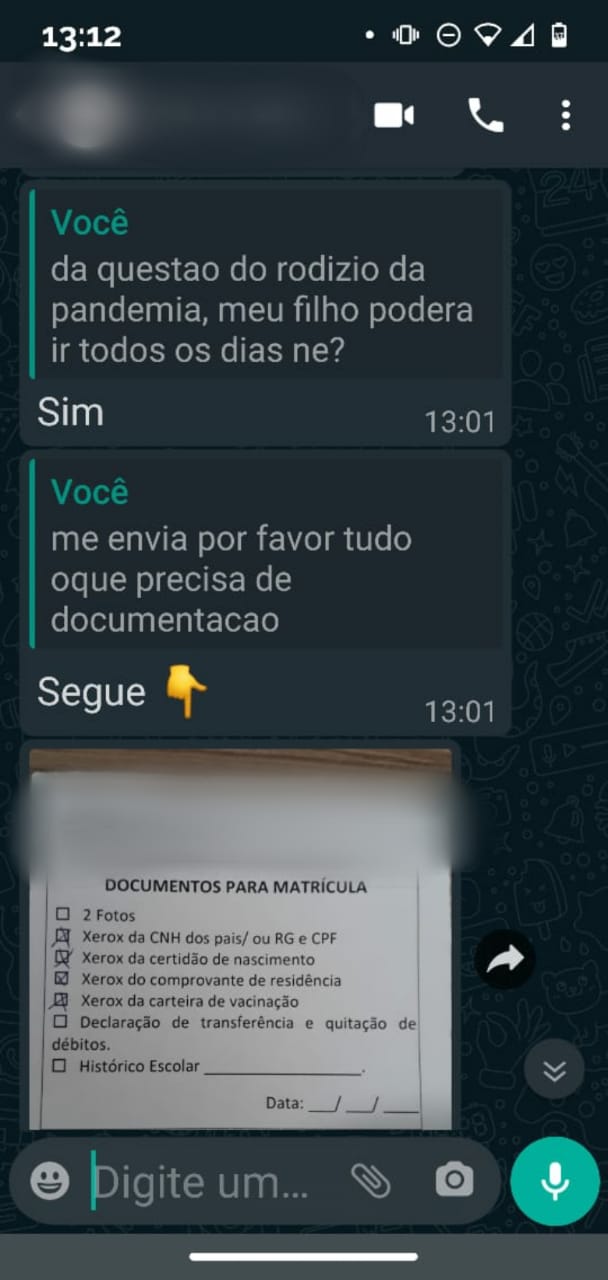
Task: Jump to the latest messages
Action: click(554, 1072)
